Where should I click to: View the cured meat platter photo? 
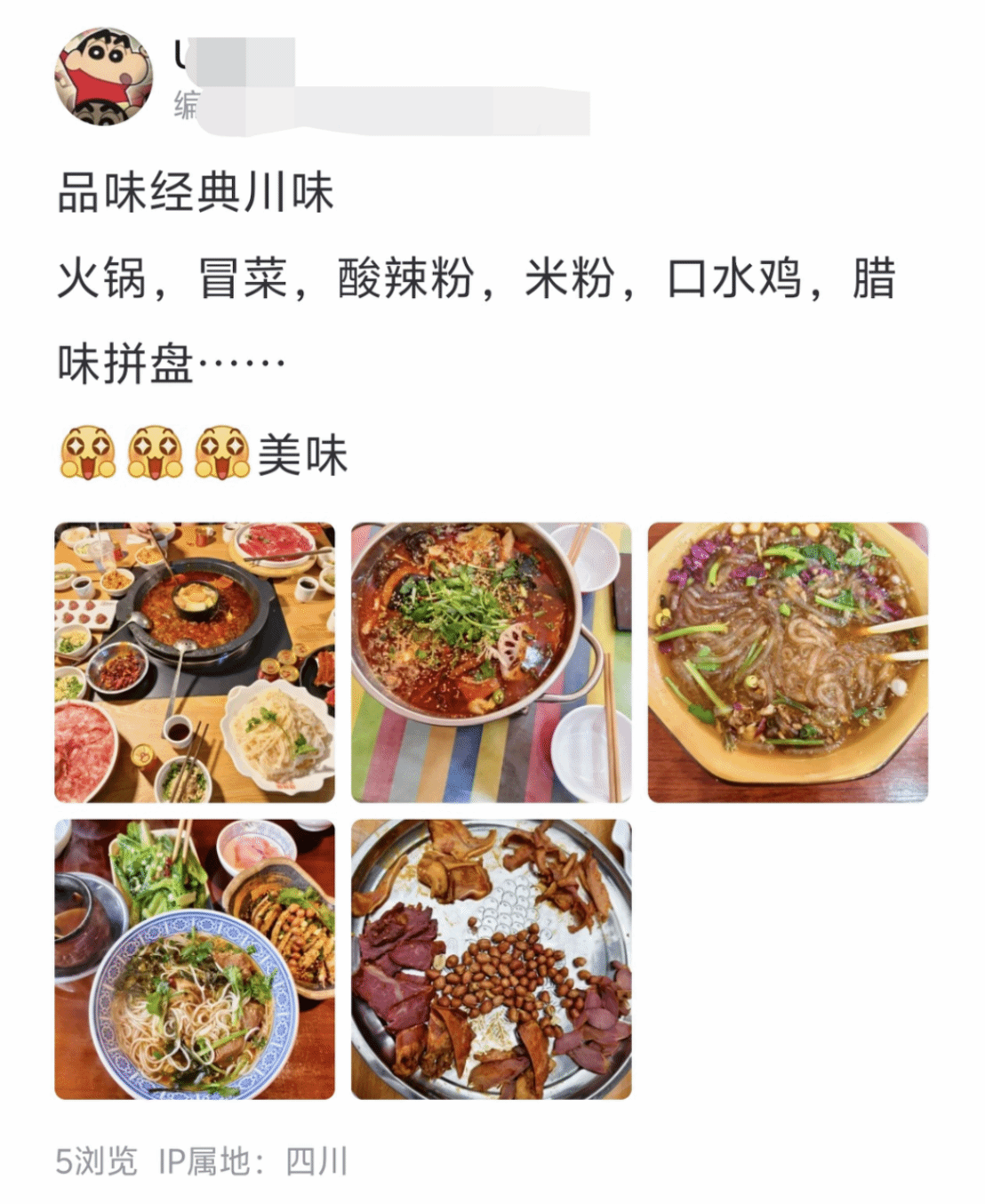(x=491, y=959)
